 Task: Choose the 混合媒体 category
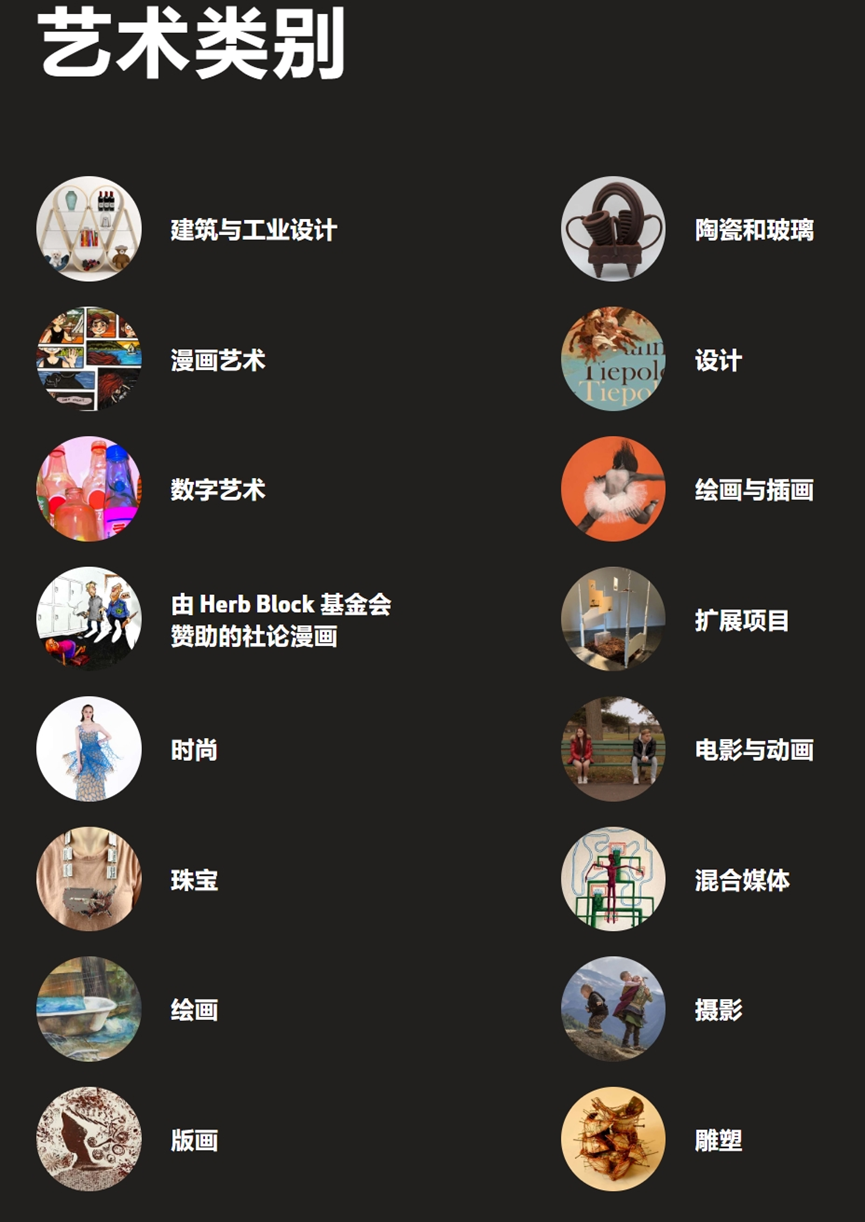click(742, 880)
